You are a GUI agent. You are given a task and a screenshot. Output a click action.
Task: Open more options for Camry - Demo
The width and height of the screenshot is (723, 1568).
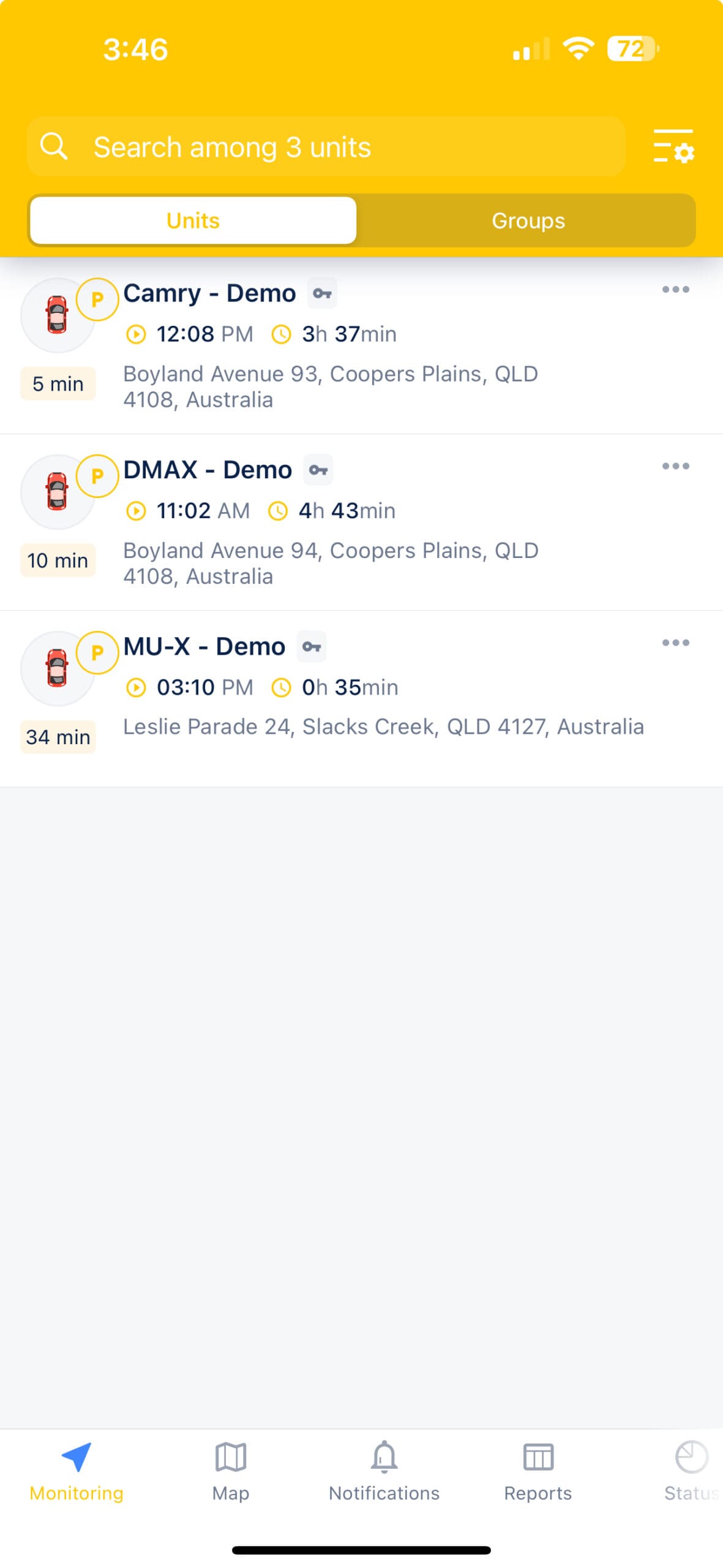(675, 290)
